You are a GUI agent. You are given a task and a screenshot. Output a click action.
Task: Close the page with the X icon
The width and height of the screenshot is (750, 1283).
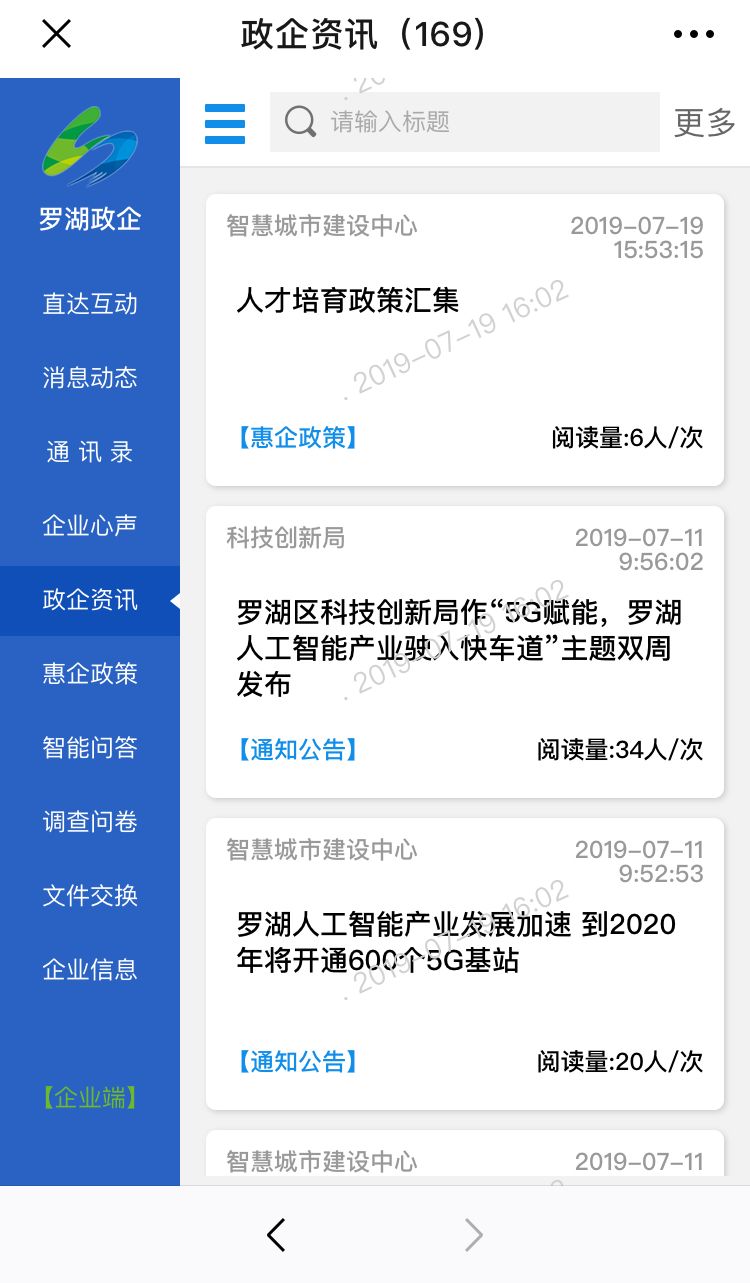[56, 34]
